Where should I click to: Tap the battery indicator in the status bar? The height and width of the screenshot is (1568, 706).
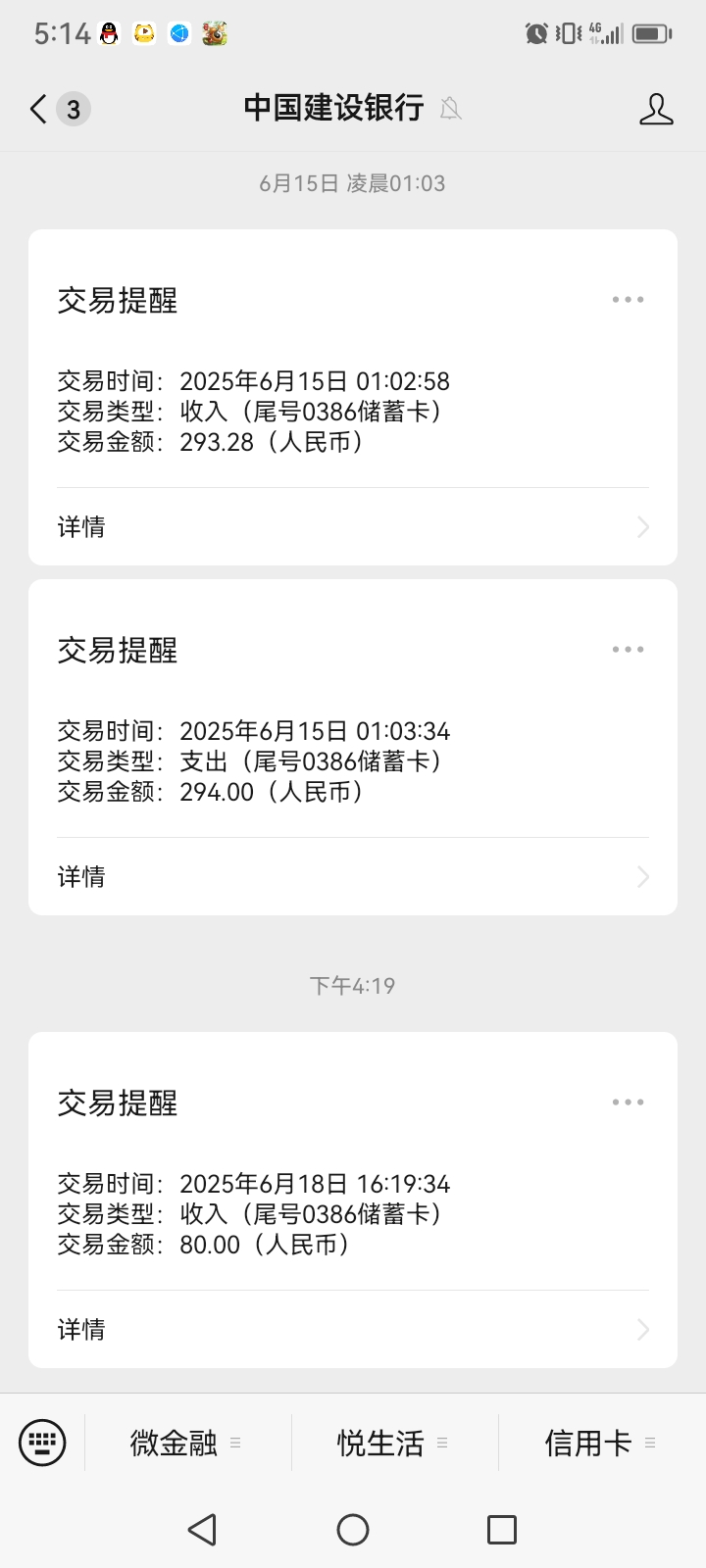pyautogui.click(x=649, y=31)
